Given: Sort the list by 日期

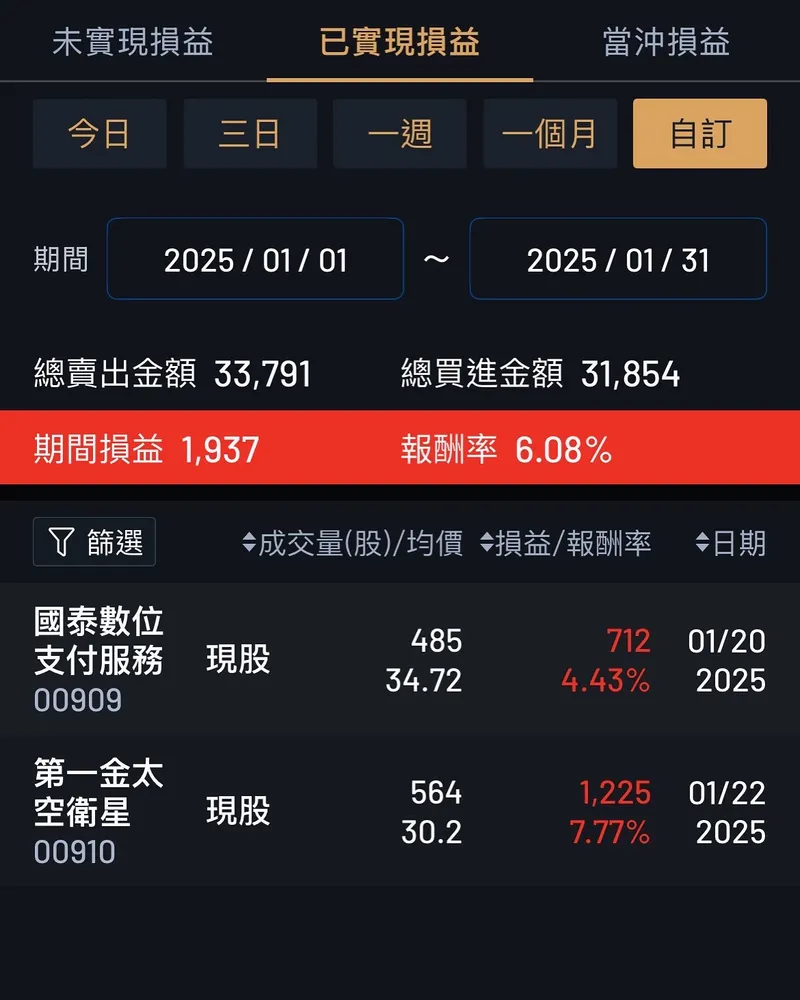Looking at the screenshot, I should pos(731,543).
